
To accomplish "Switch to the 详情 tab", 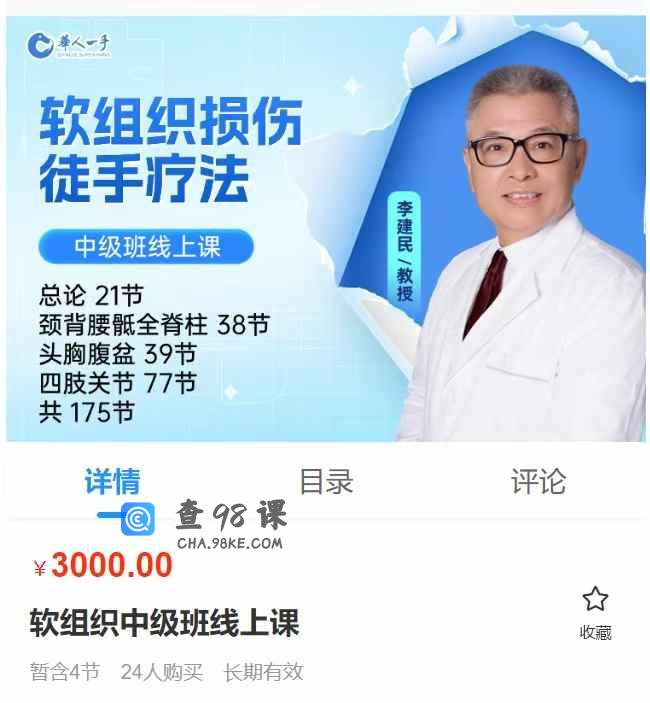I will click(112, 481).
